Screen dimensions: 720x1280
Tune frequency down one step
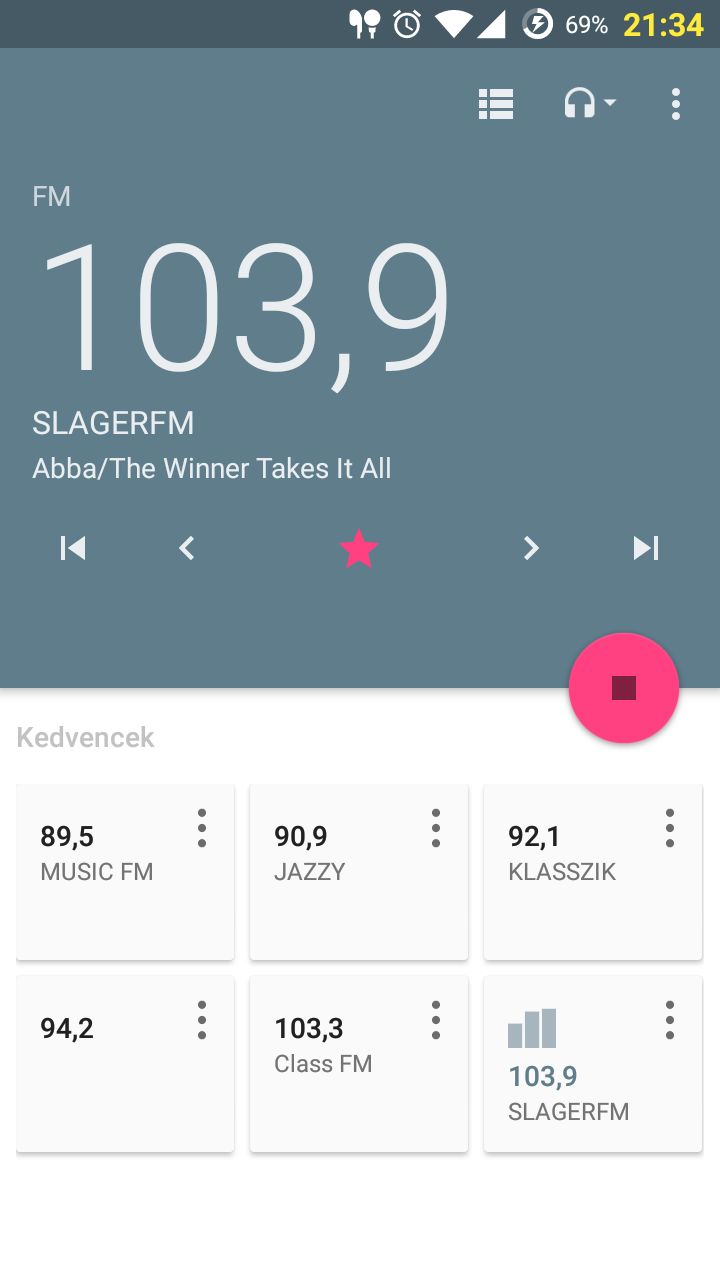[187, 548]
